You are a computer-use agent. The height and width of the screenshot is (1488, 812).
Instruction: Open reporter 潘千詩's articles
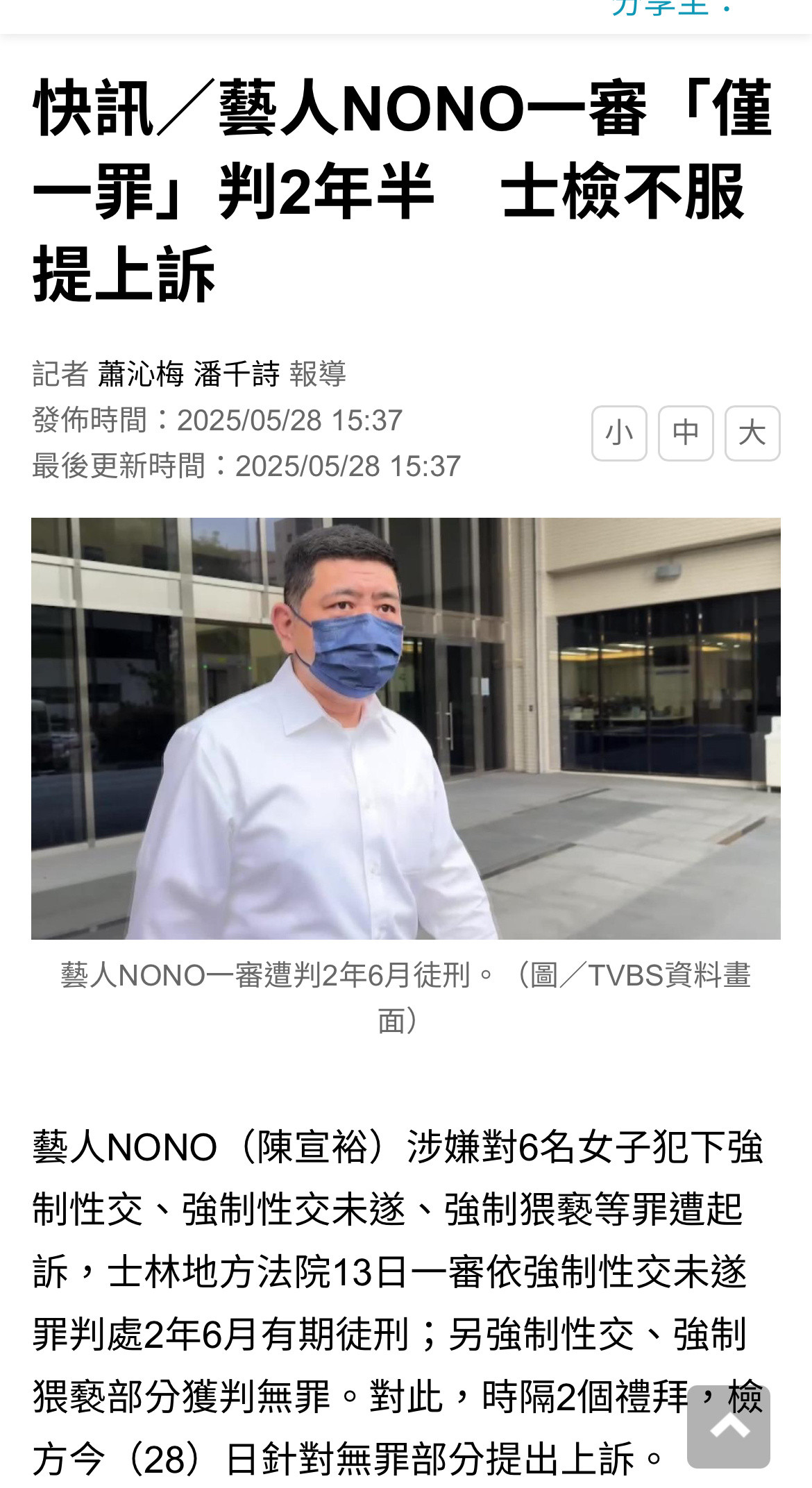237,374
